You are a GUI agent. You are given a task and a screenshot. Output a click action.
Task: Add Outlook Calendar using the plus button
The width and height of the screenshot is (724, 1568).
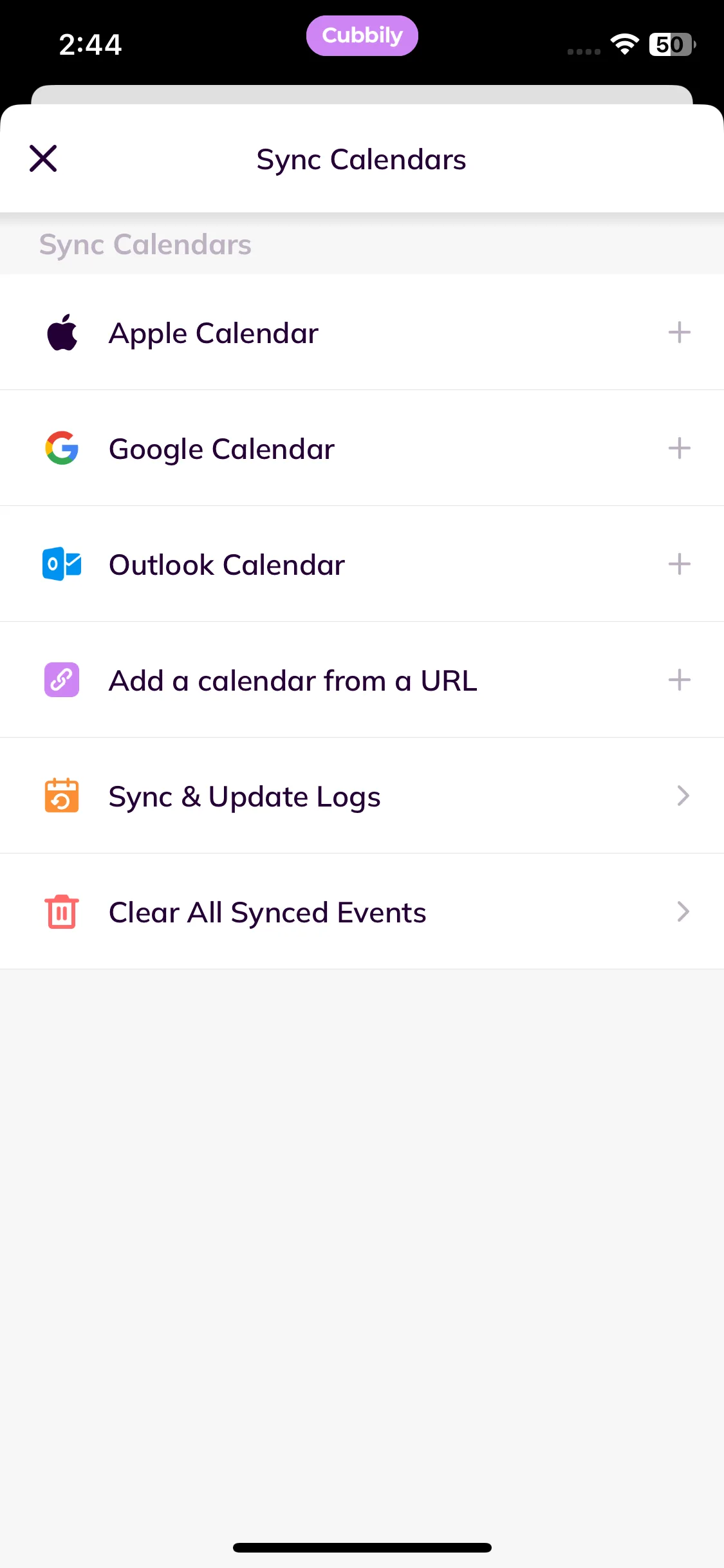[x=680, y=564]
